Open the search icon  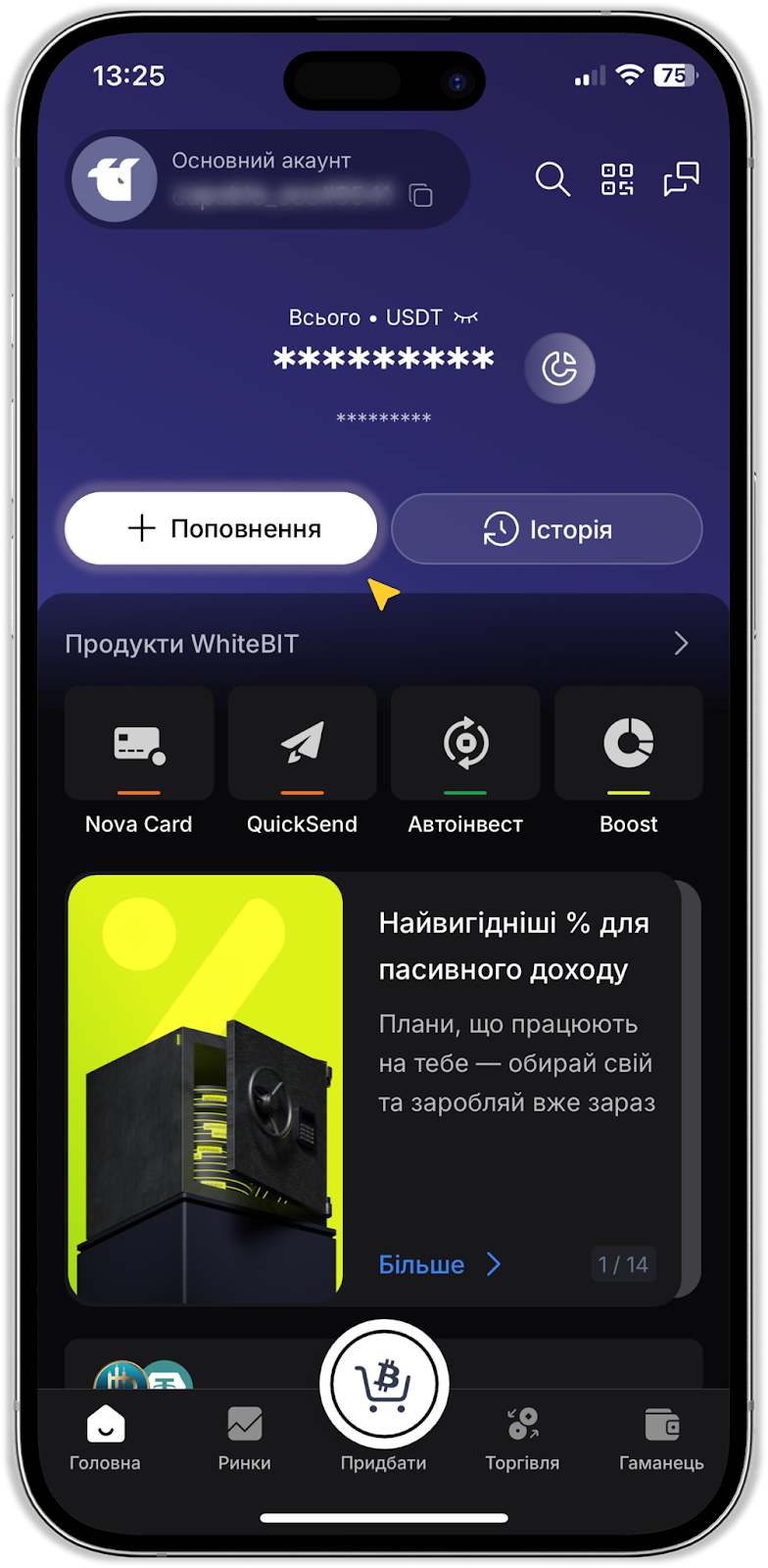552,179
